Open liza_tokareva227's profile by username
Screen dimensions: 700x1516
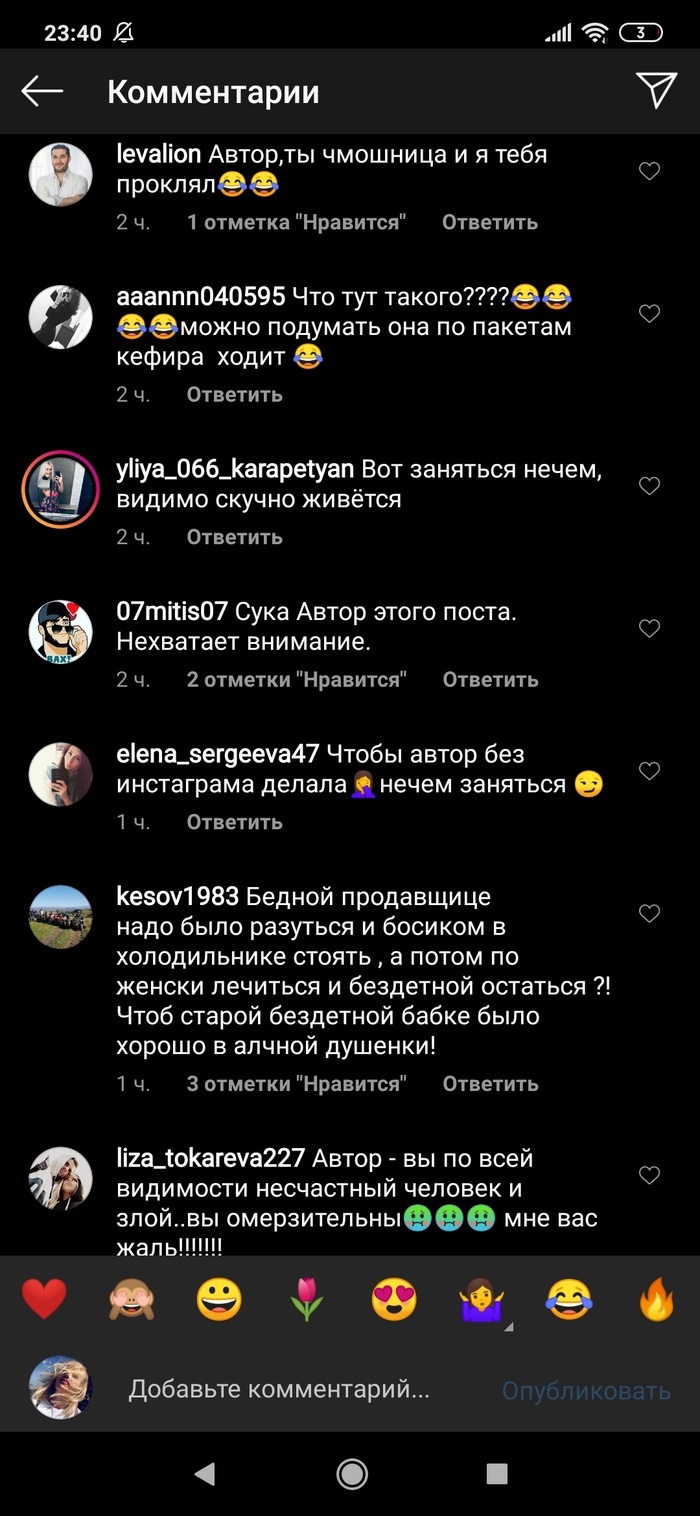[211, 1159]
